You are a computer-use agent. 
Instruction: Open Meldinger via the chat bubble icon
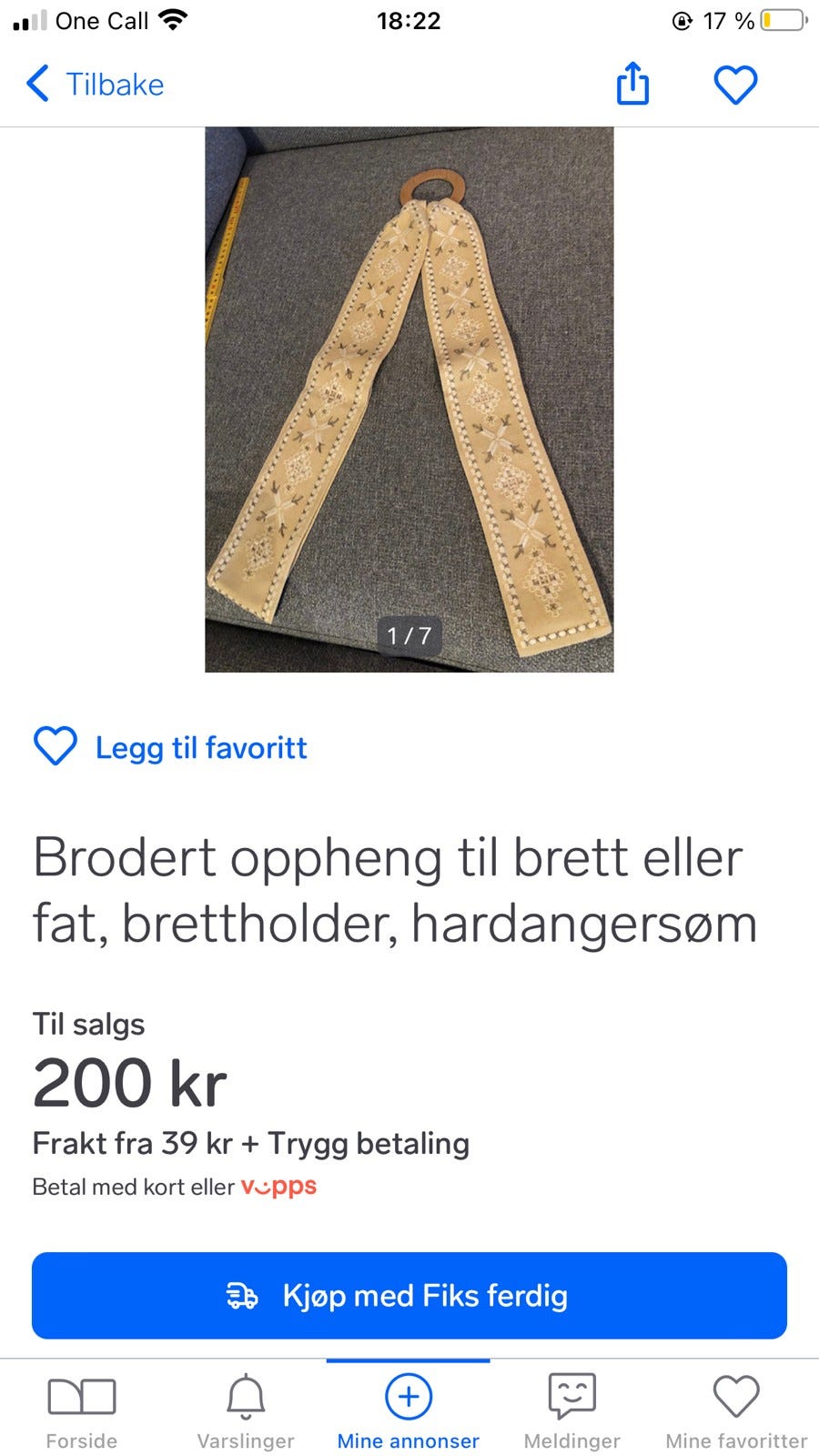tap(571, 1395)
